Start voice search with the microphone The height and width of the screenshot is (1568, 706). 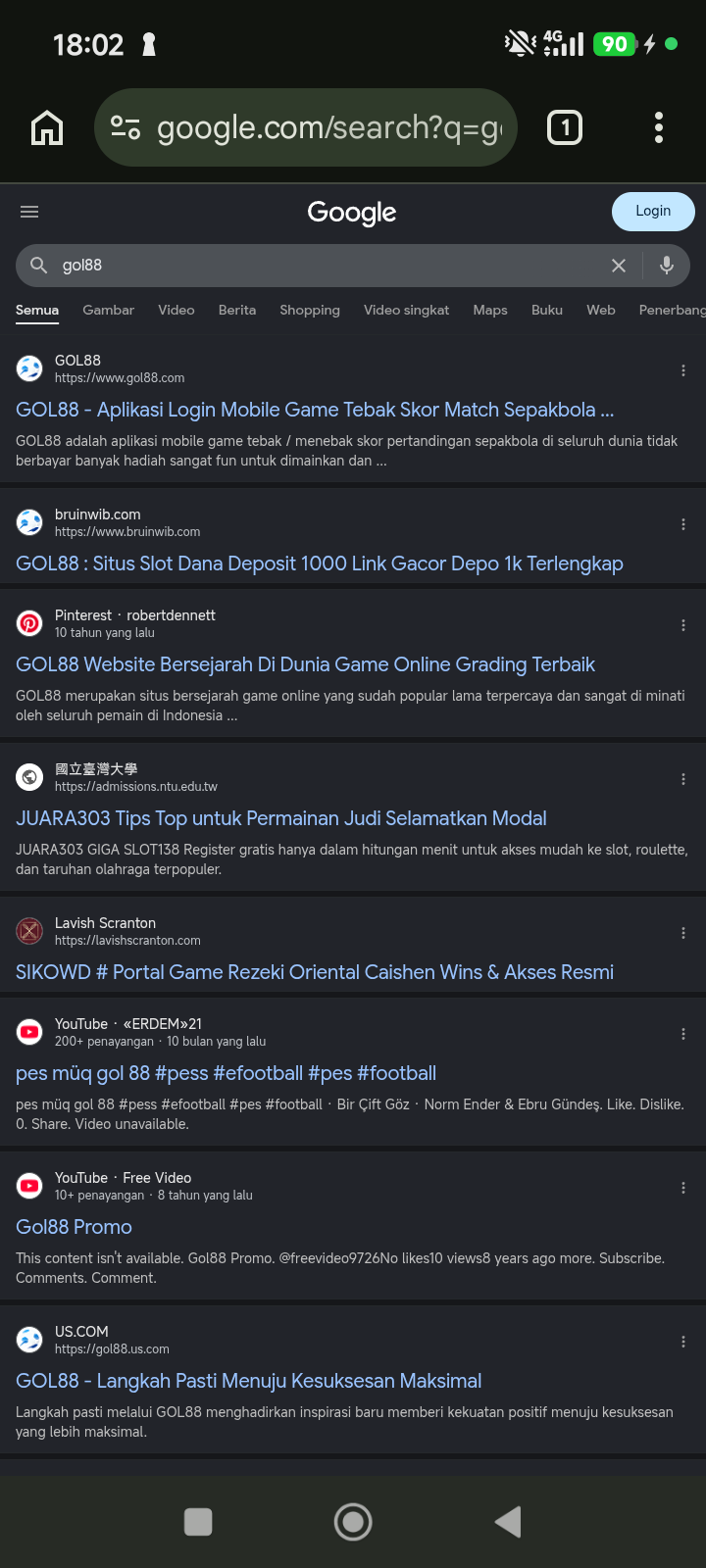tap(667, 266)
